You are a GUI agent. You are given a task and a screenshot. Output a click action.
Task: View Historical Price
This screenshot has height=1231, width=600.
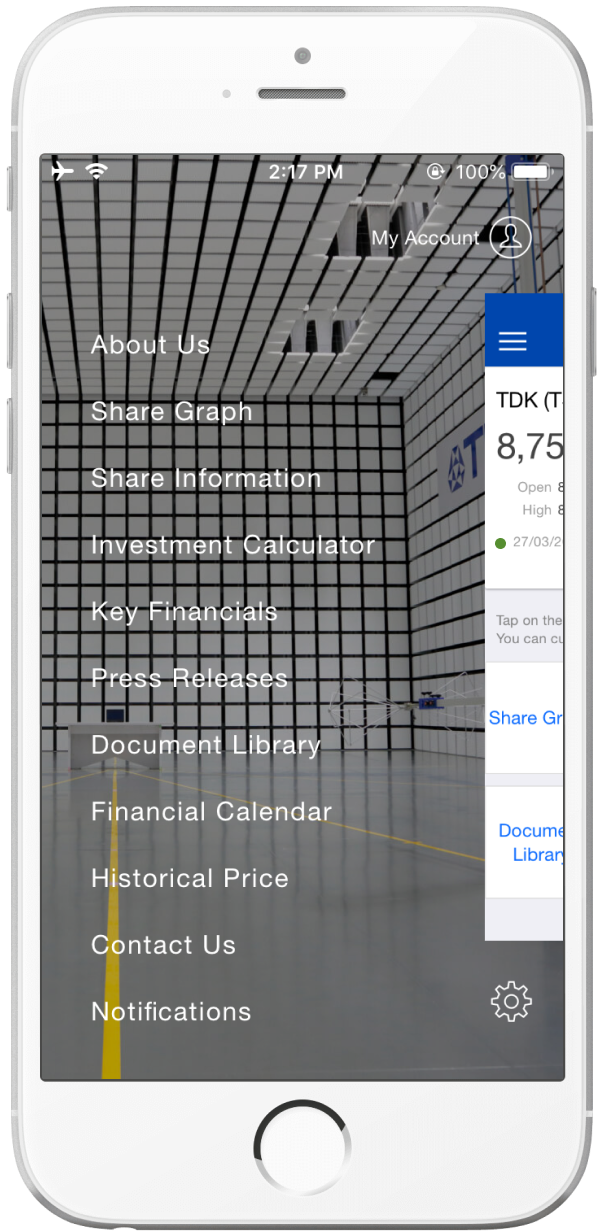(190, 878)
